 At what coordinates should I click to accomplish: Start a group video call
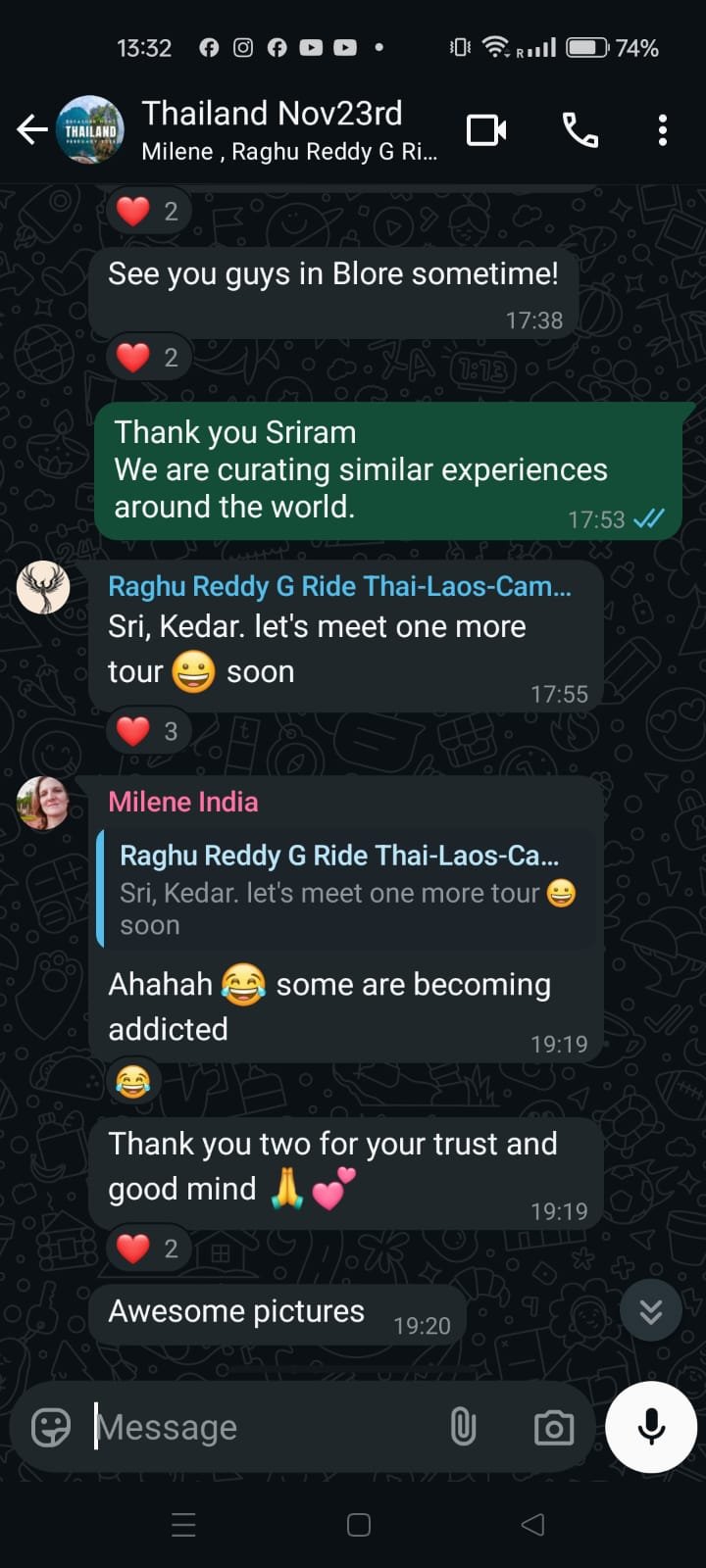coord(486,129)
